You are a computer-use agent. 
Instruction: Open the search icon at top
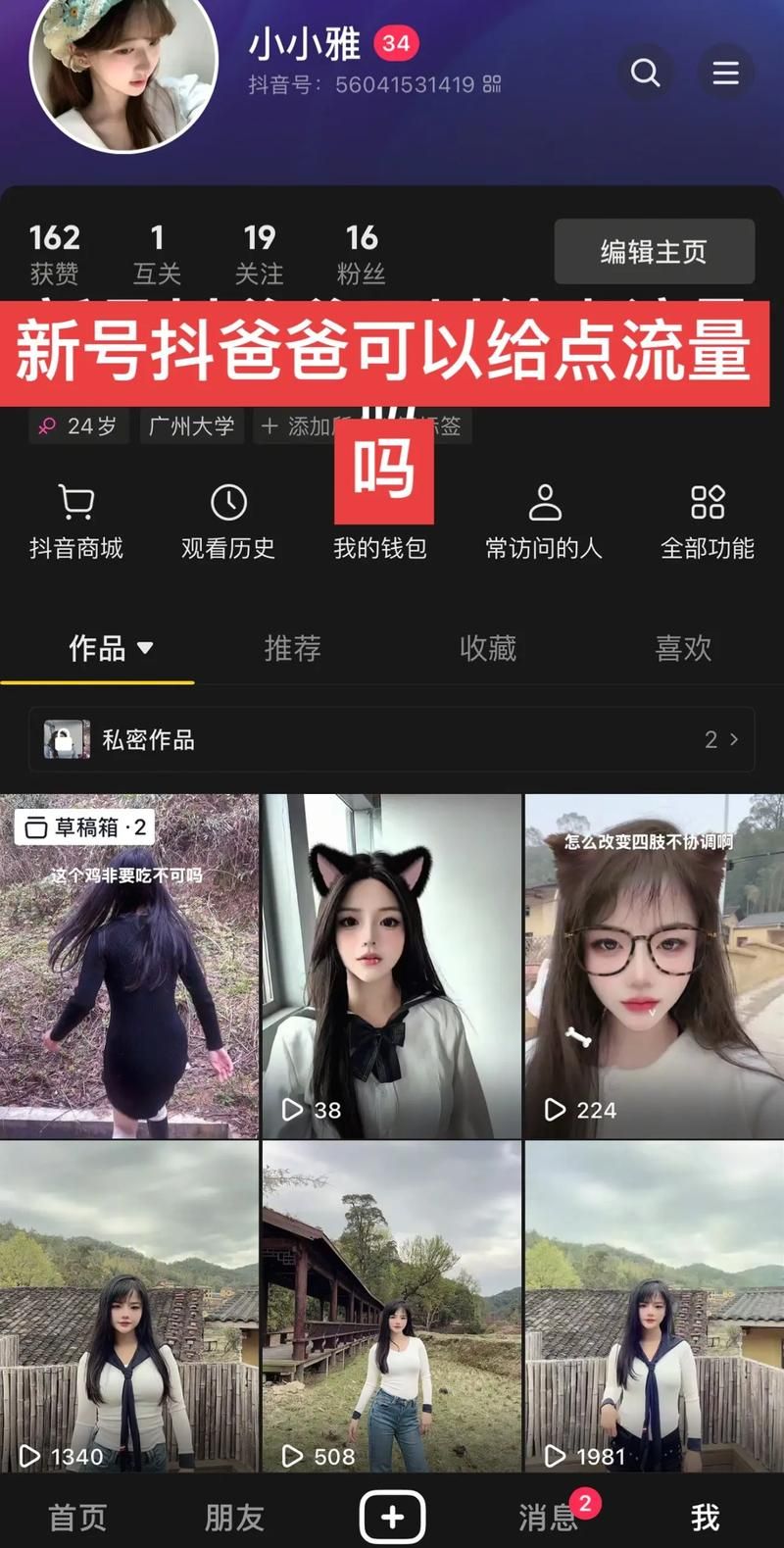645,73
